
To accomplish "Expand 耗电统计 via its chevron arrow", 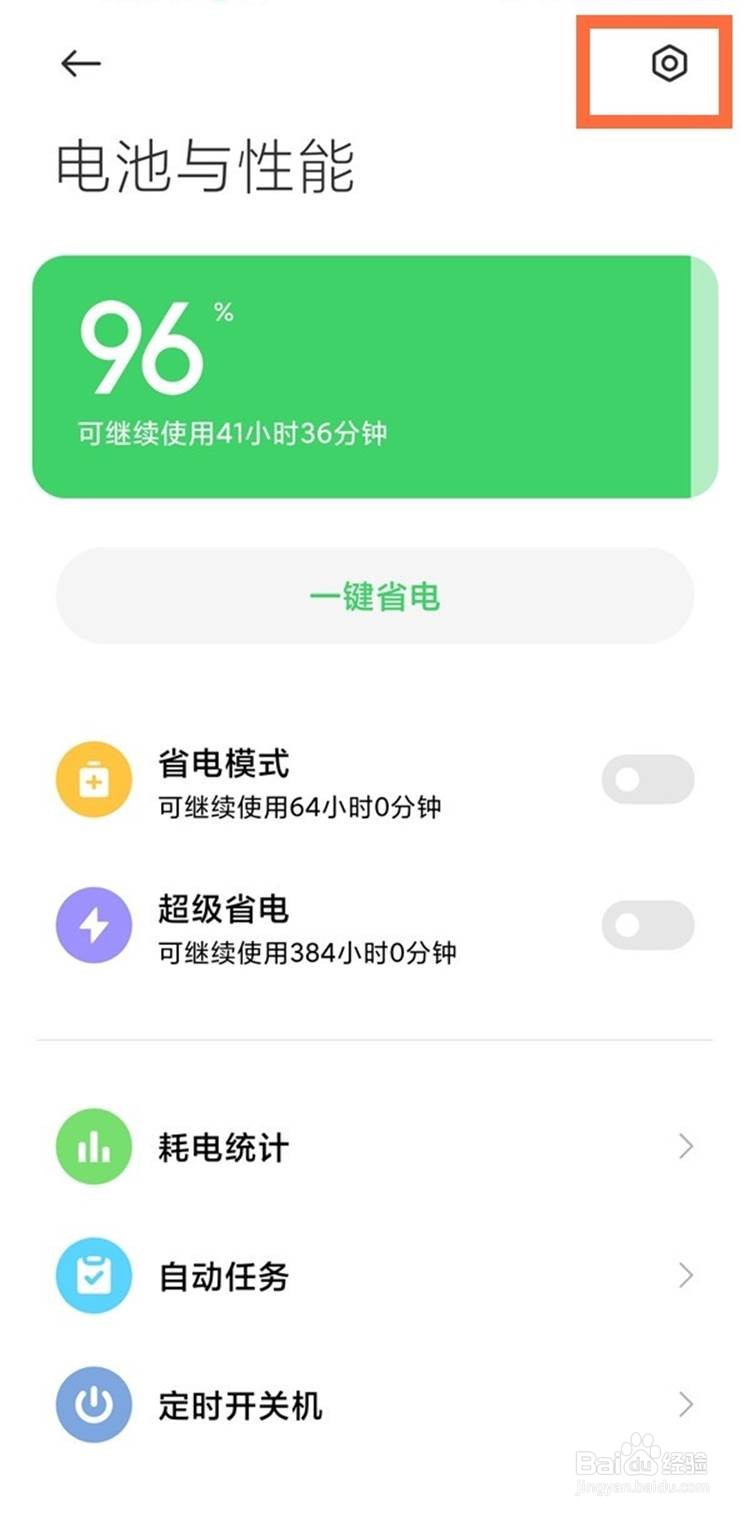I will tap(684, 1147).
